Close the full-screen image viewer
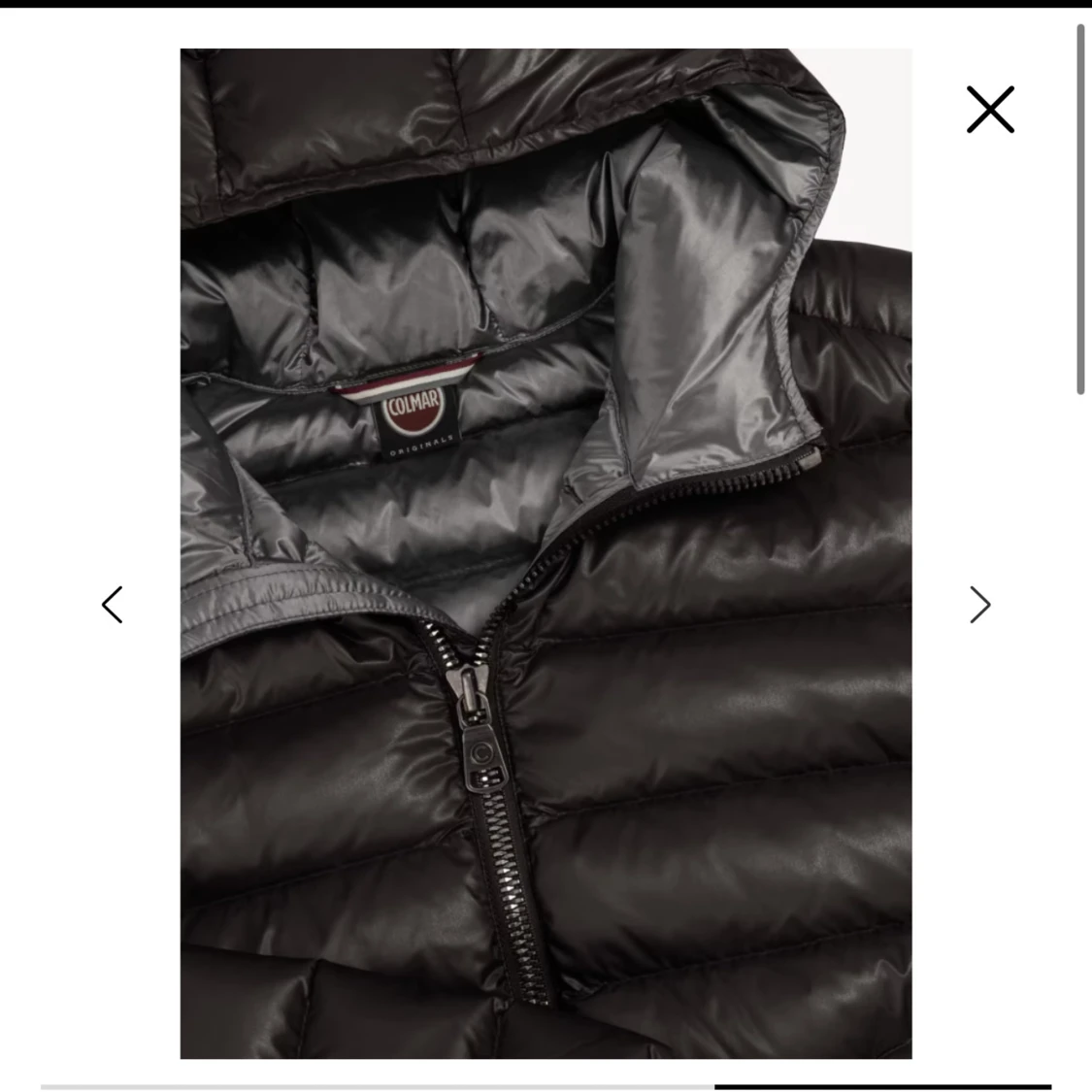1092x1092 pixels. 990,109
